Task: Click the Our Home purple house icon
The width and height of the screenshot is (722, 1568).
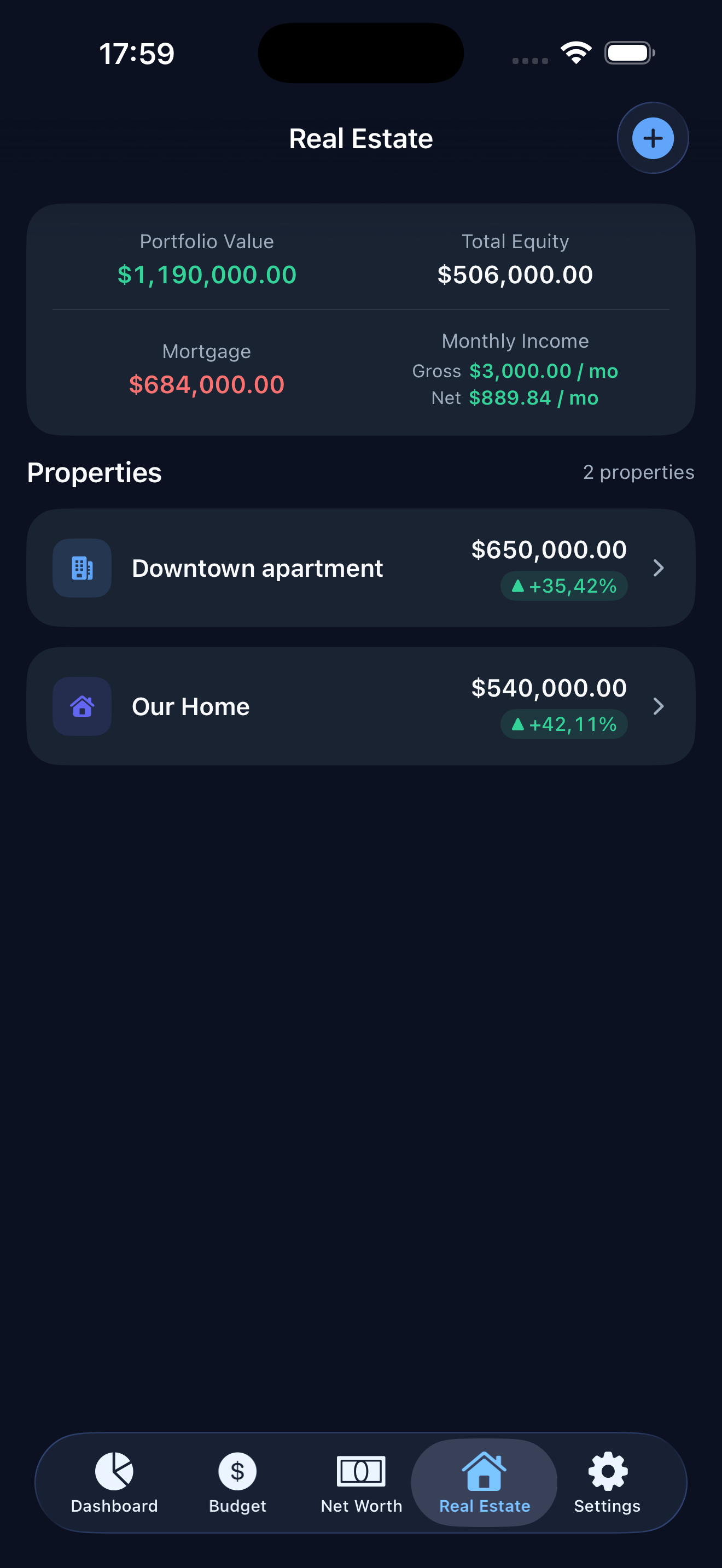Action: tap(81, 706)
